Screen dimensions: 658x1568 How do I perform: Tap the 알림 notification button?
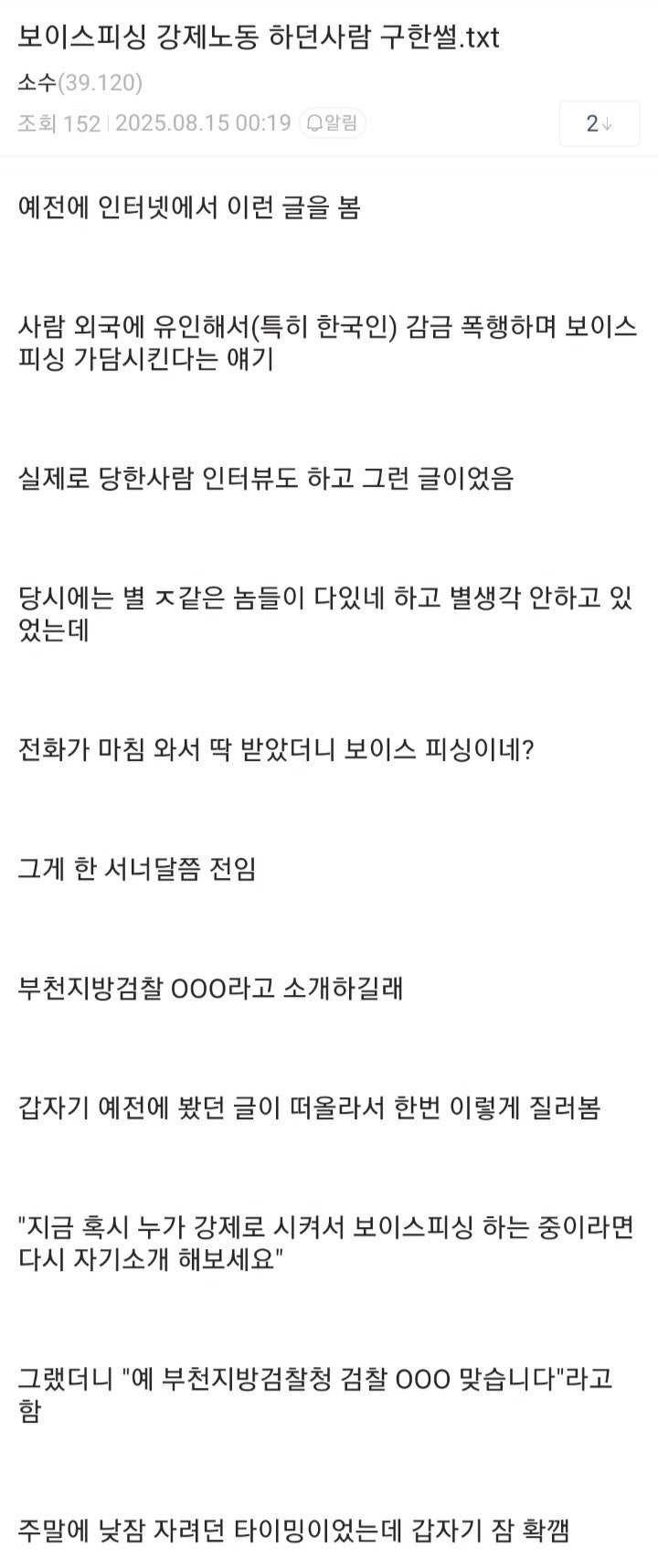(333, 122)
